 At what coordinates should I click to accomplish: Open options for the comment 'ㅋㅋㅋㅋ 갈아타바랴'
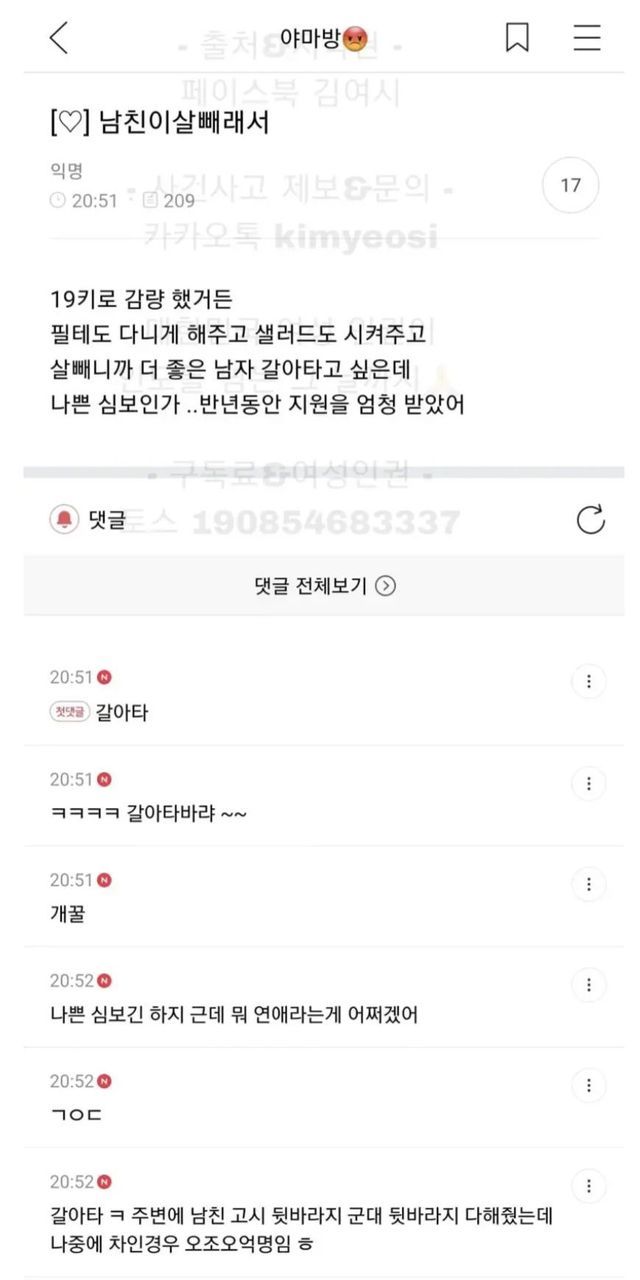(589, 783)
